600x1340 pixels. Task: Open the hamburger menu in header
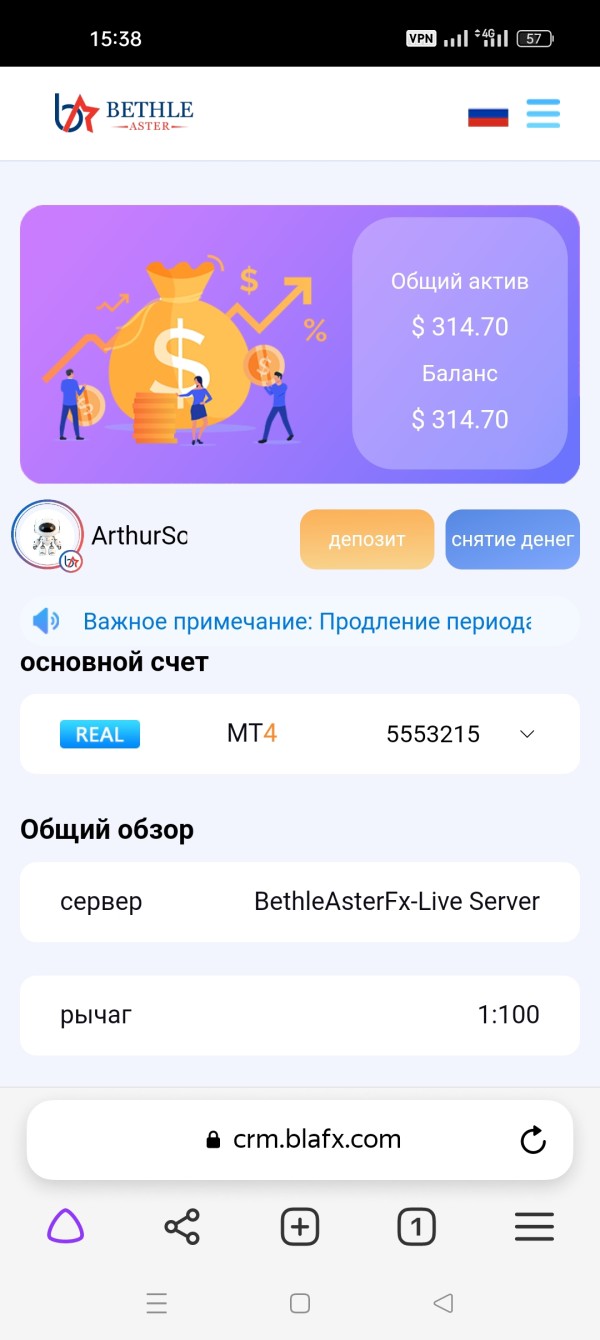pyautogui.click(x=544, y=113)
